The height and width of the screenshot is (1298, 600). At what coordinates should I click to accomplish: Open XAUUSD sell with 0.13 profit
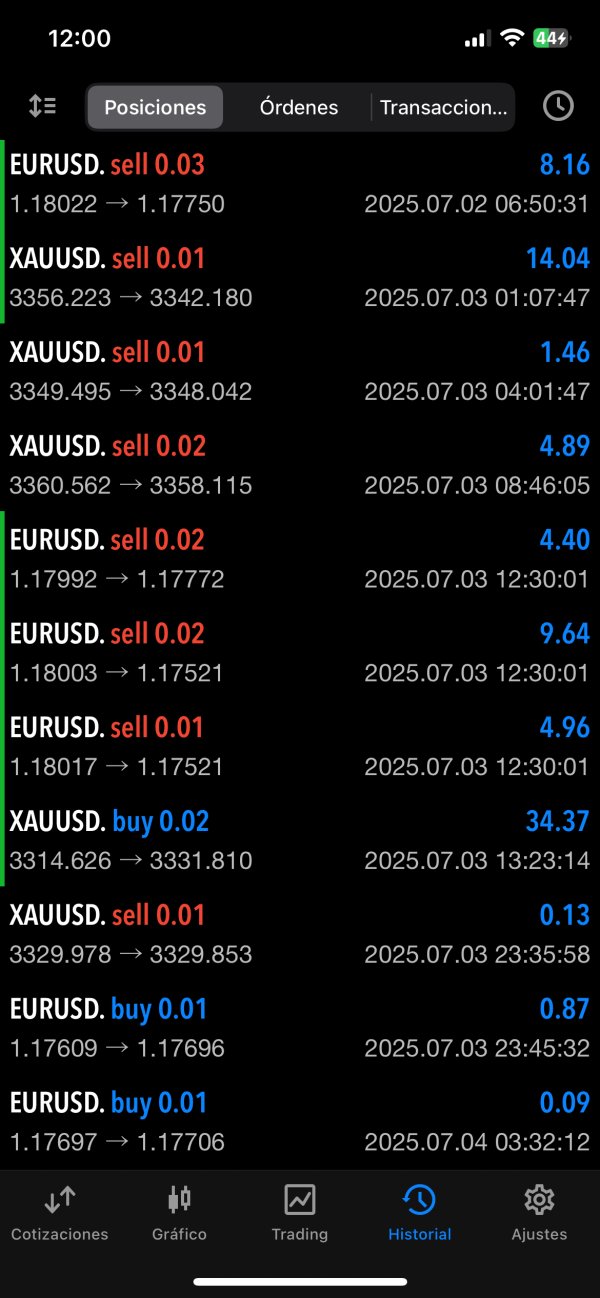pyautogui.click(x=300, y=935)
